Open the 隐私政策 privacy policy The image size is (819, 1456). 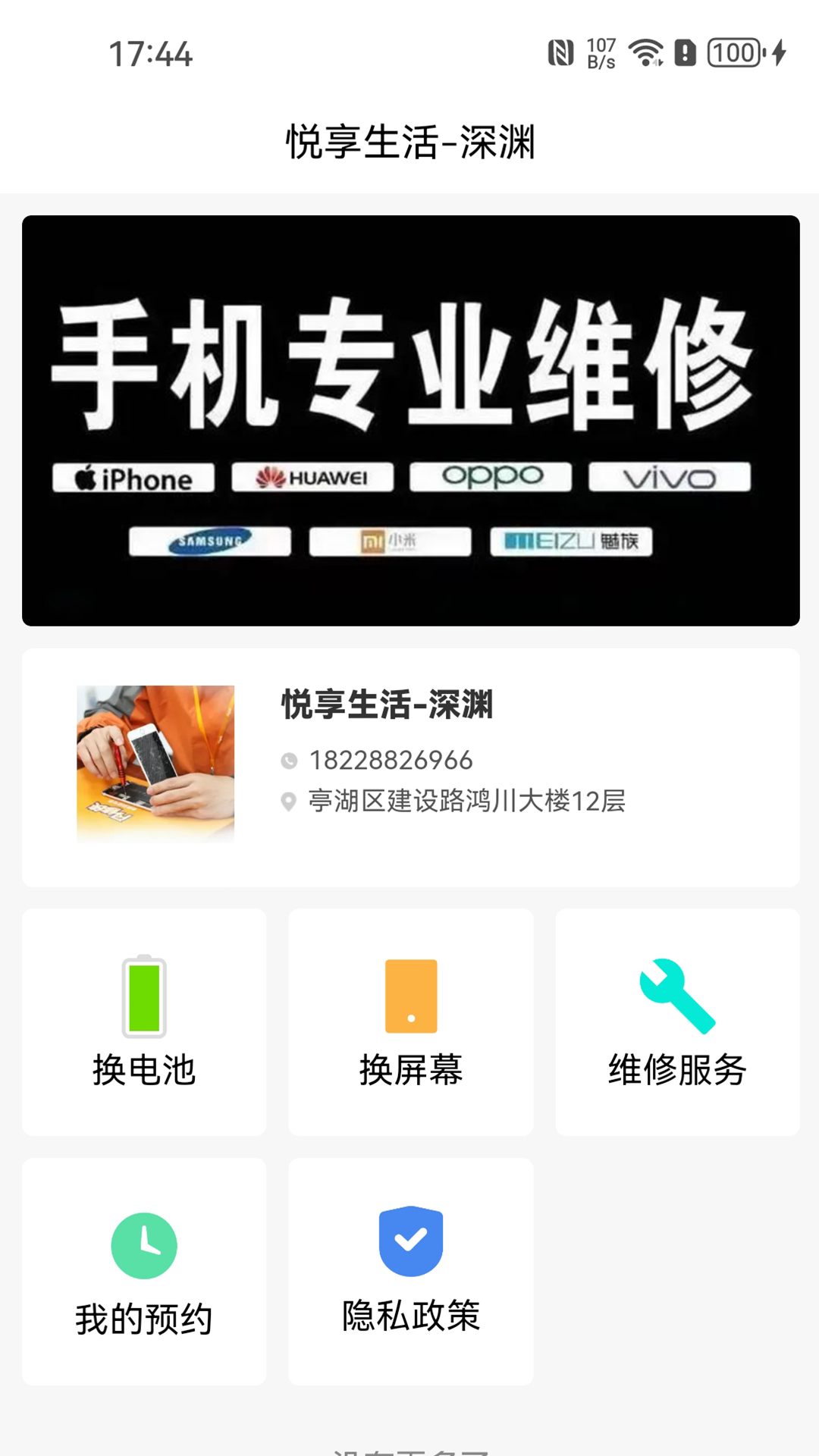(x=410, y=1271)
